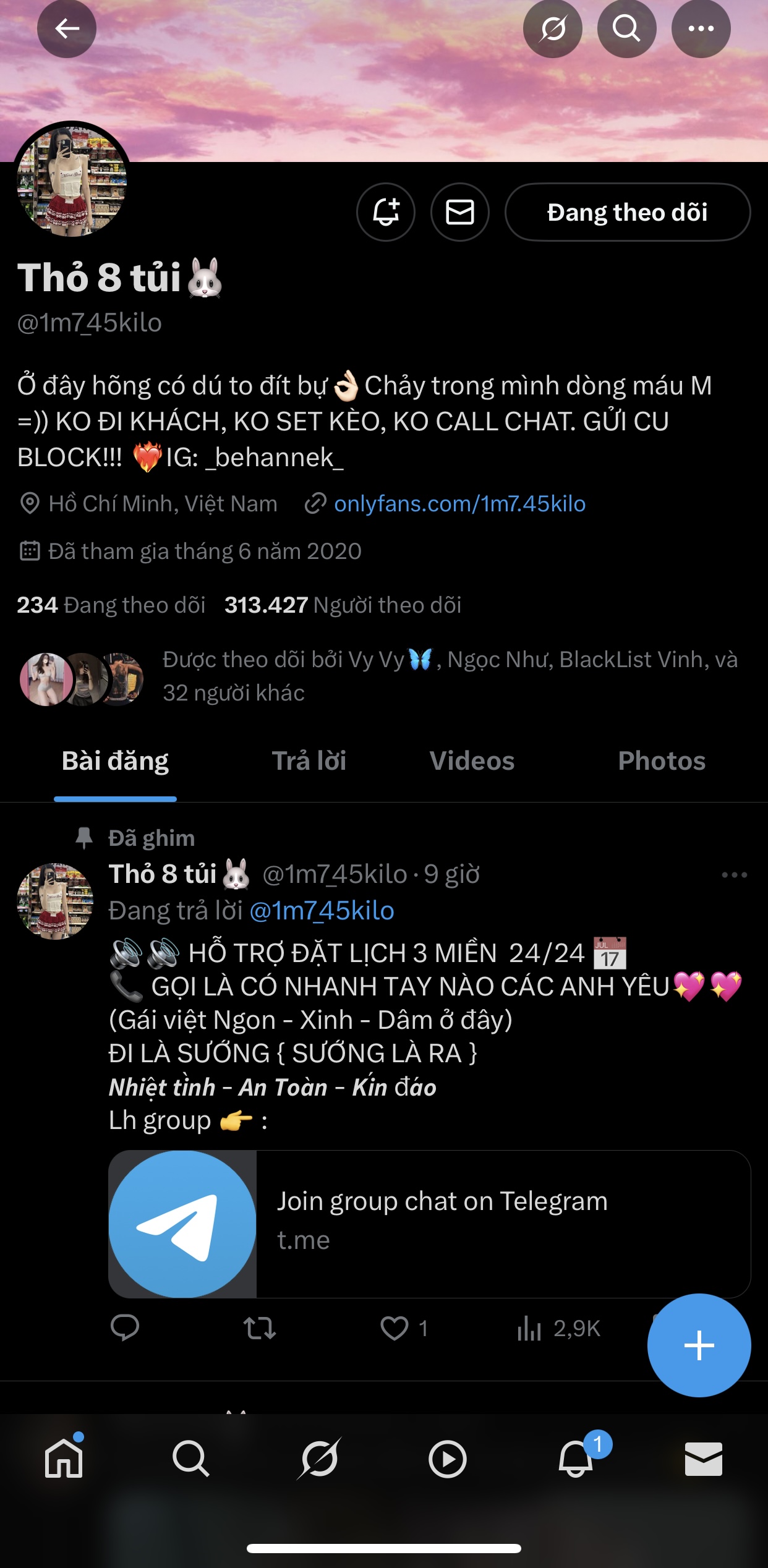Open the onlyfans.com profile link

[459, 504]
